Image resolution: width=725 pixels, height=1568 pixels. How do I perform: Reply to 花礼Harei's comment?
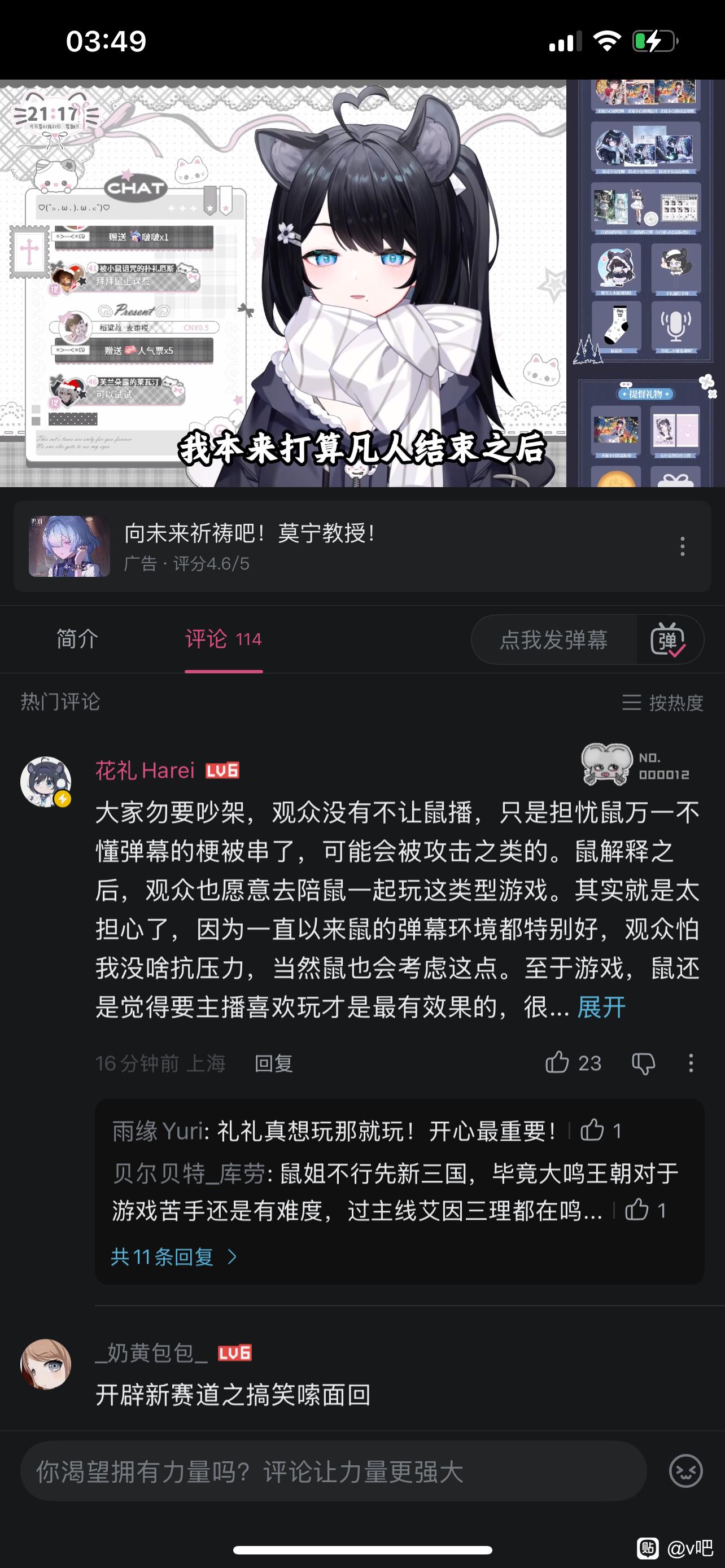273,1063
